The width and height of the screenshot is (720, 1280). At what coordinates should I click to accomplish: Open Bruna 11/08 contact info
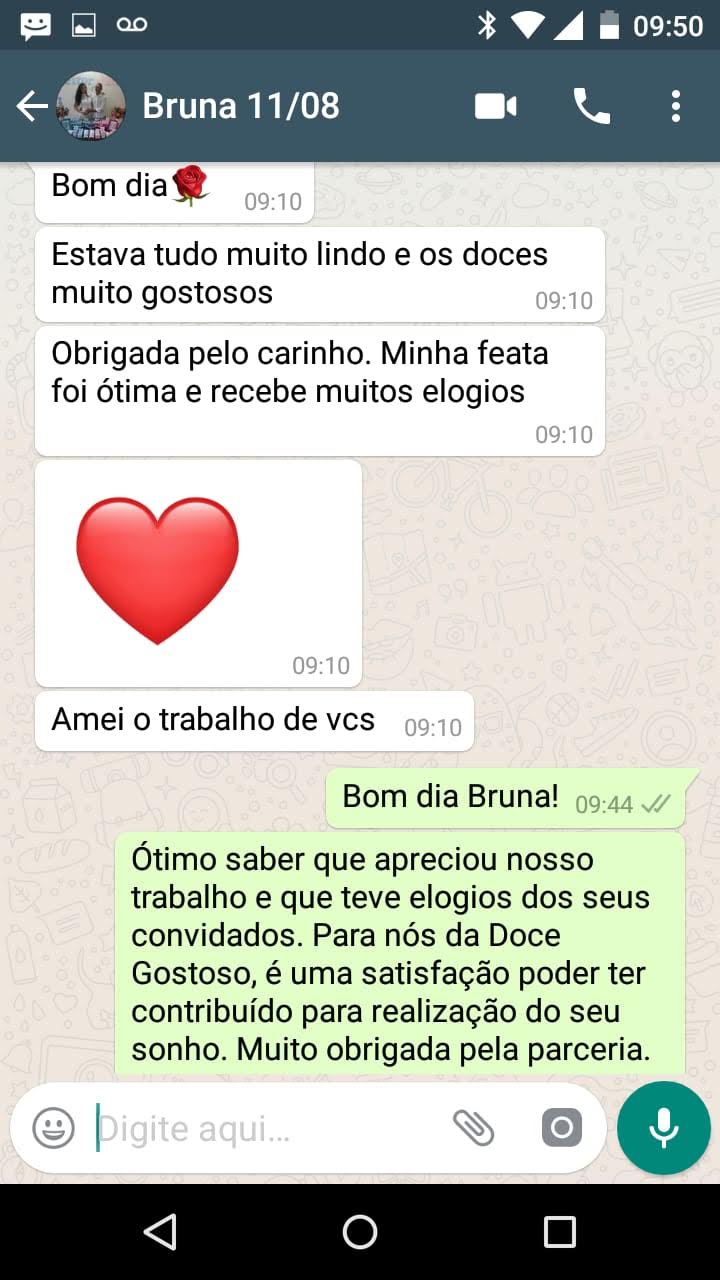coord(240,106)
